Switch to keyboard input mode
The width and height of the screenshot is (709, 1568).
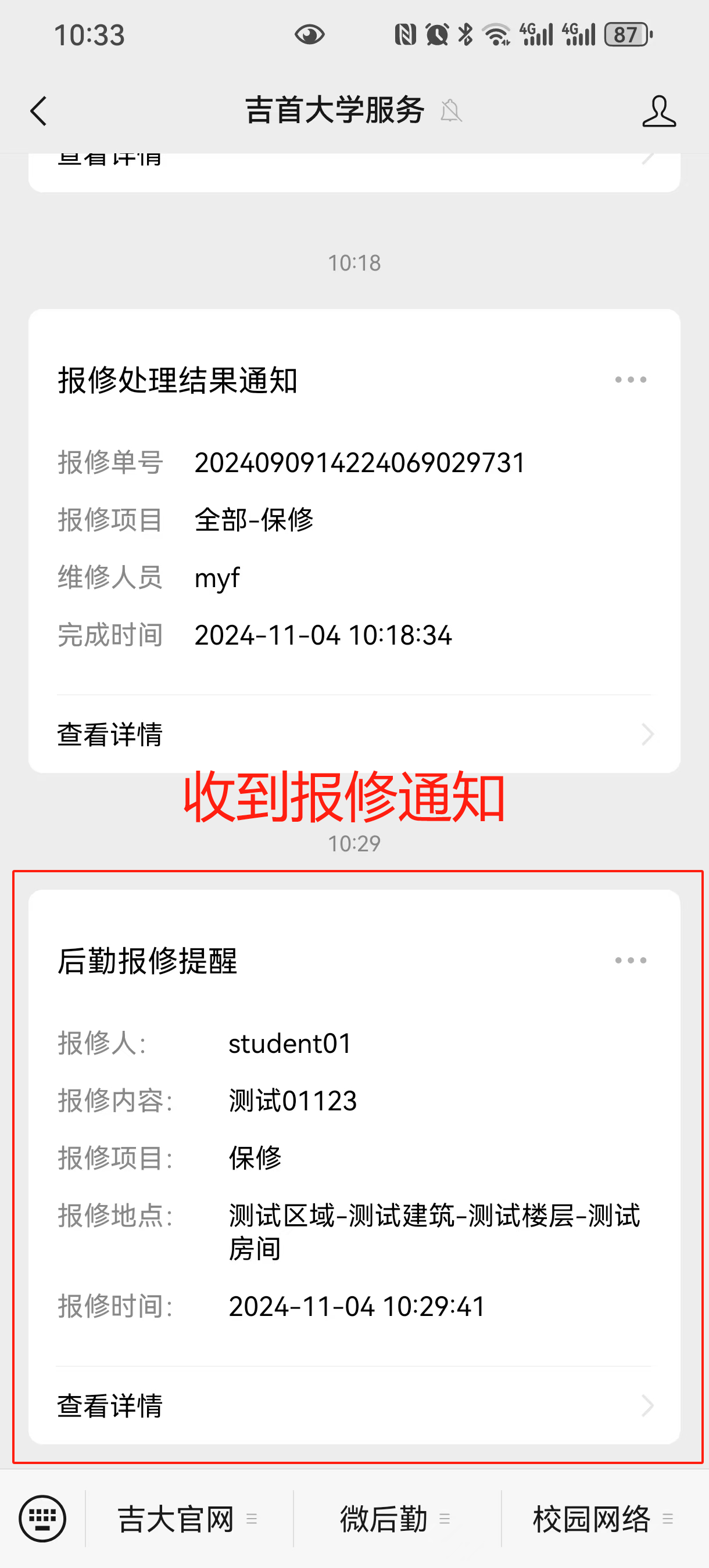pos(42,1518)
